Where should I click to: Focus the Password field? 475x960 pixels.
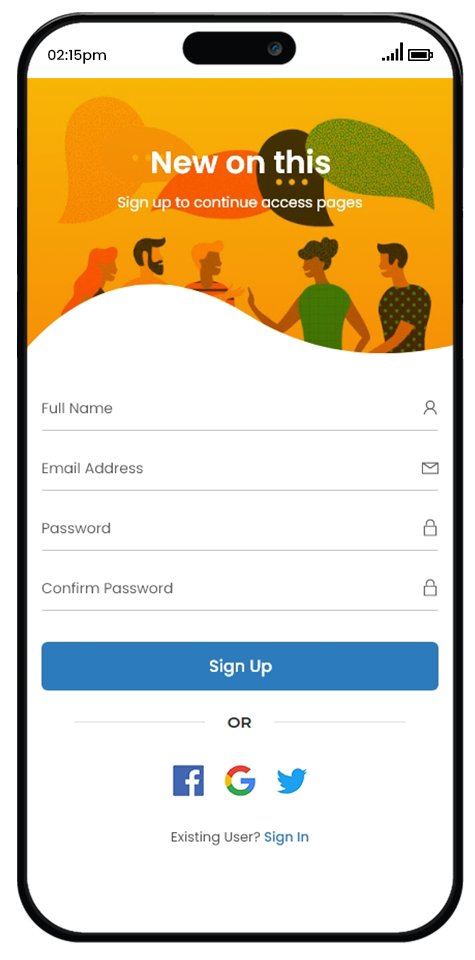(239, 528)
